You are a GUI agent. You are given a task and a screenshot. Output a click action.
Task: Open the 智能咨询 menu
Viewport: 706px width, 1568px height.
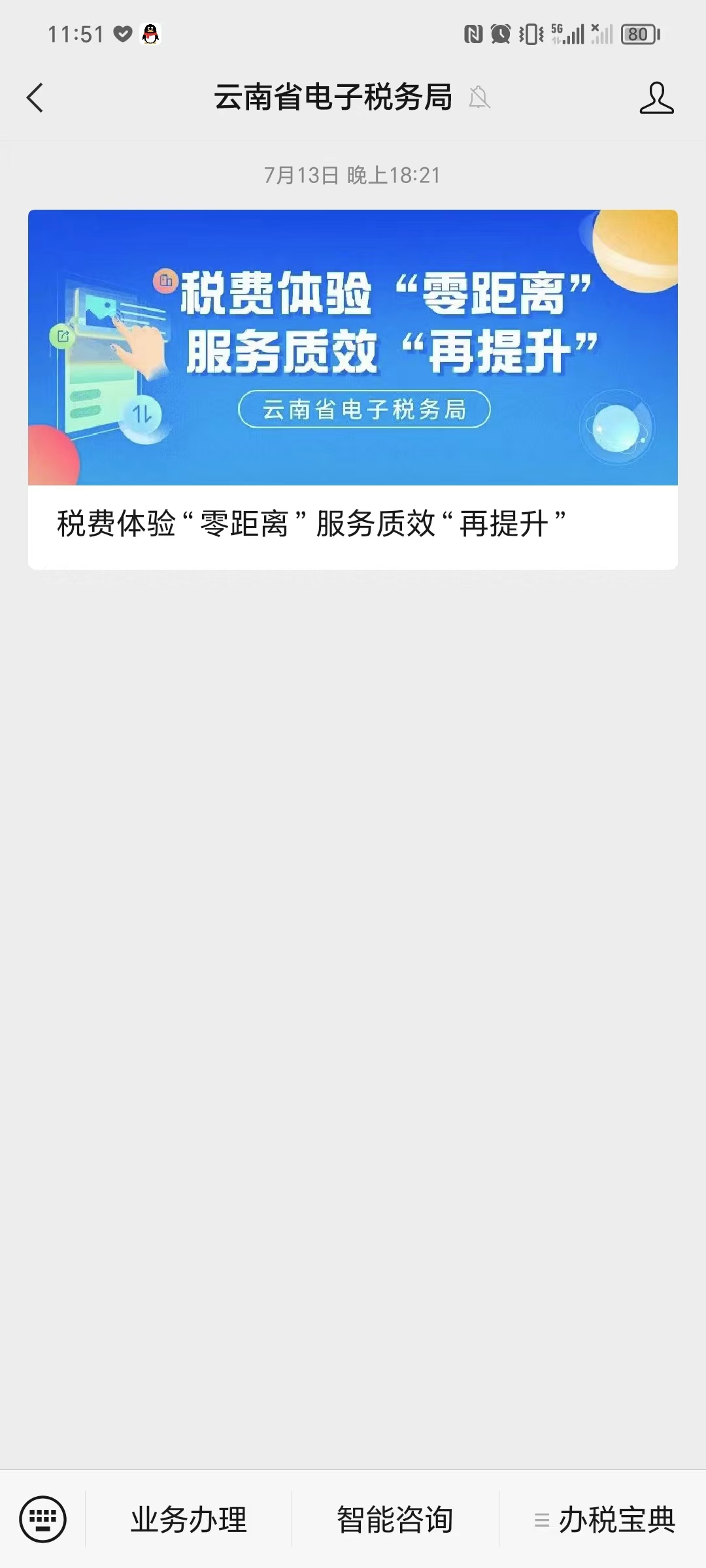pos(395,1519)
